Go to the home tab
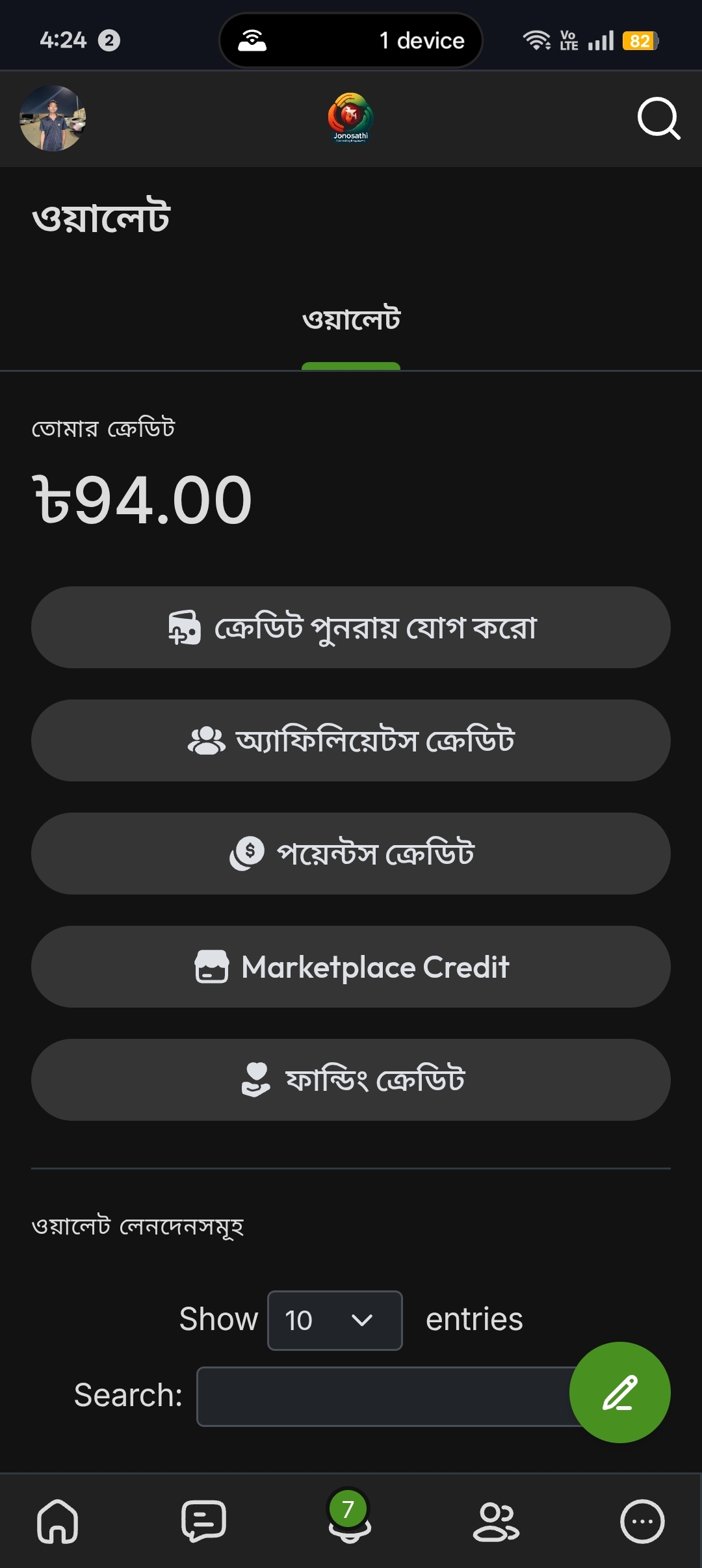 (58, 1521)
